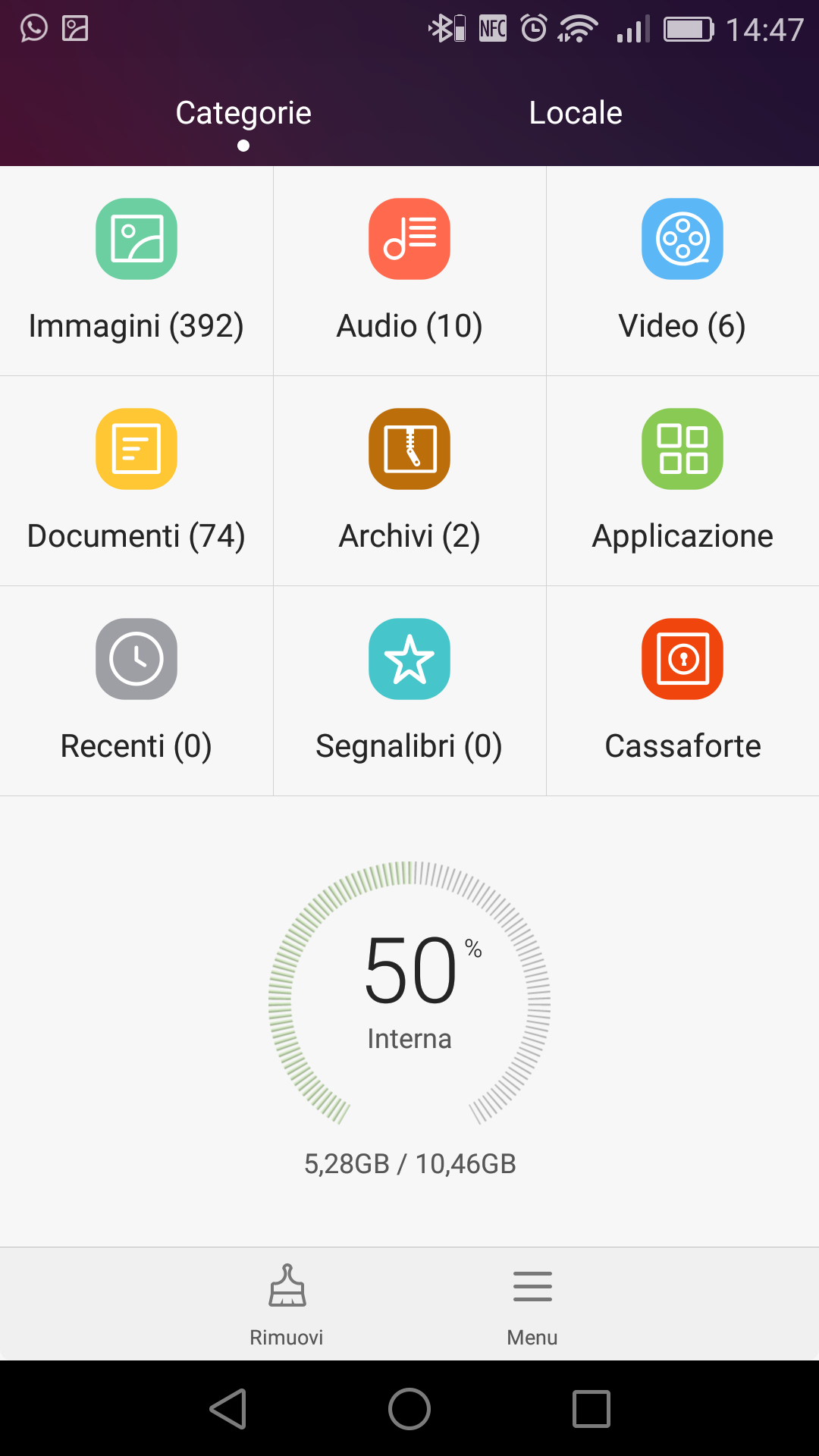Open the Documenti category
The width and height of the screenshot is (819, 1456).
point(136,481)
